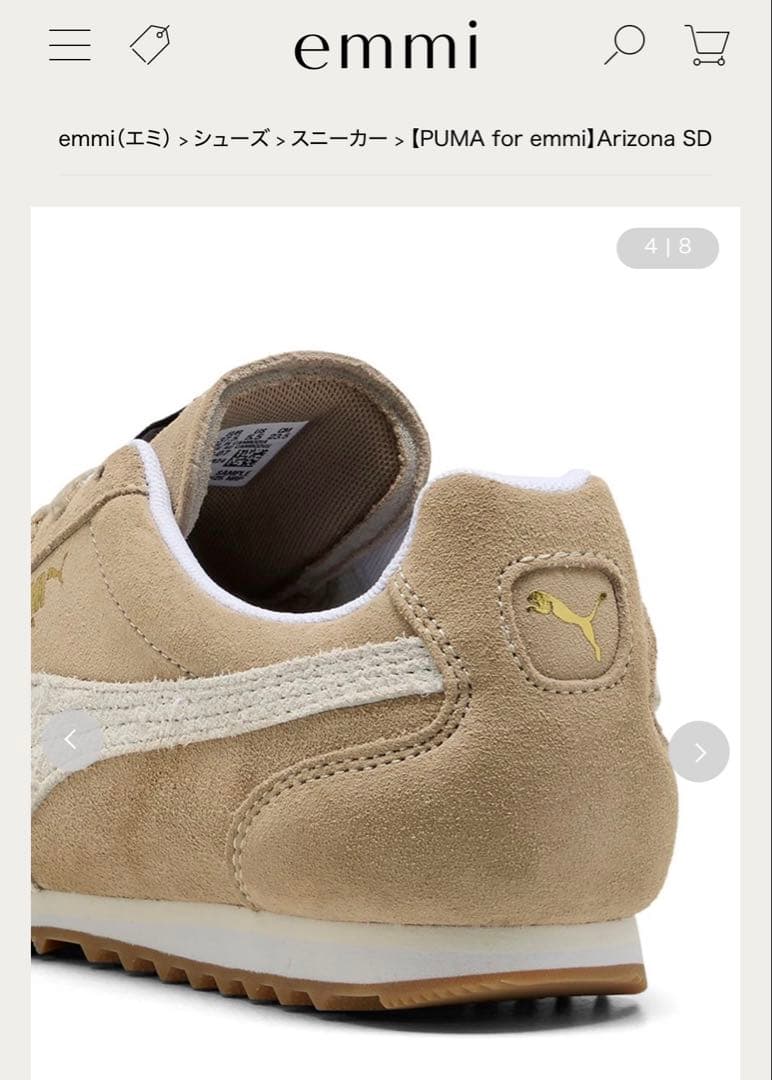Show previous image with the left chevron
Viewport: 772px width, 1080px height.
pyautogui.click(x=71, y=740)
